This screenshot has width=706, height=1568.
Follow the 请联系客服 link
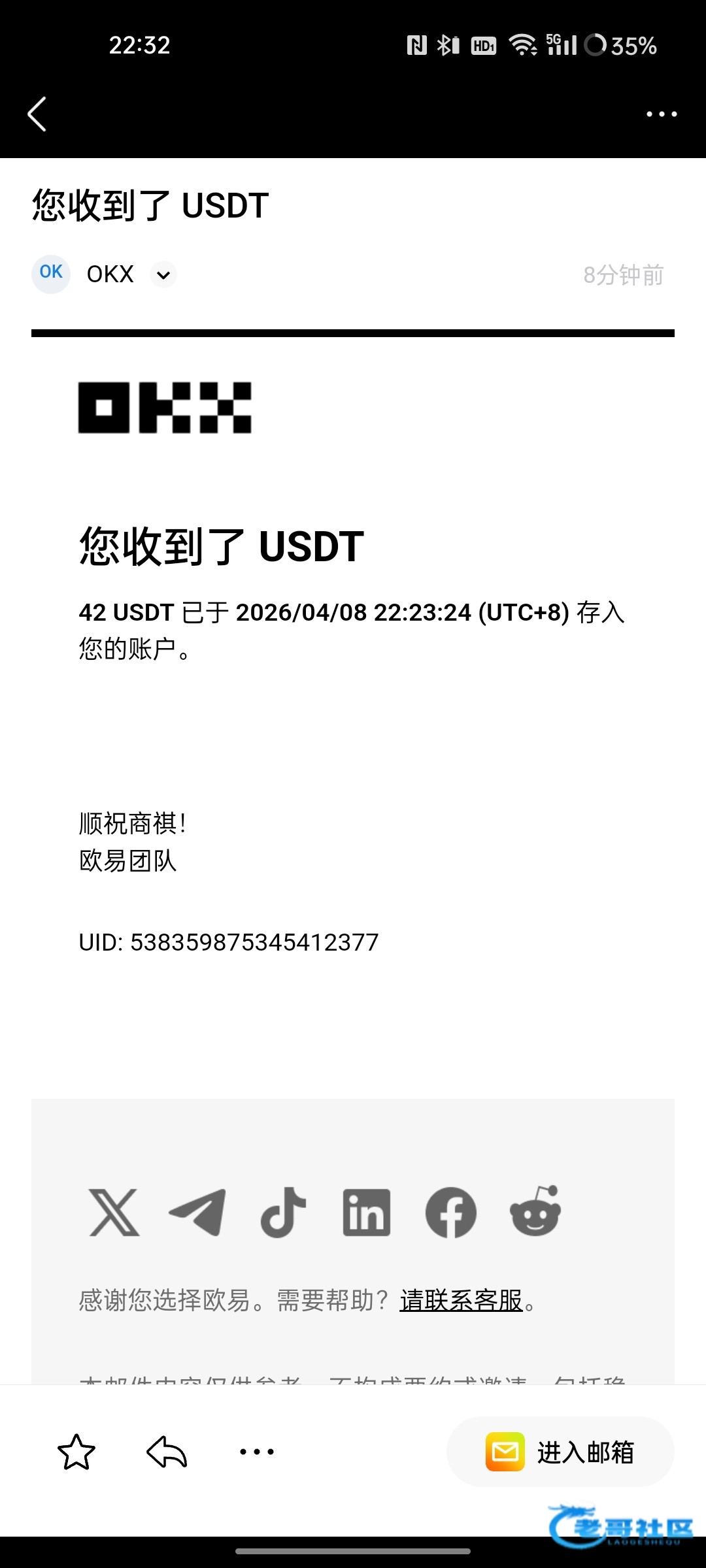tap(461, 1300)
